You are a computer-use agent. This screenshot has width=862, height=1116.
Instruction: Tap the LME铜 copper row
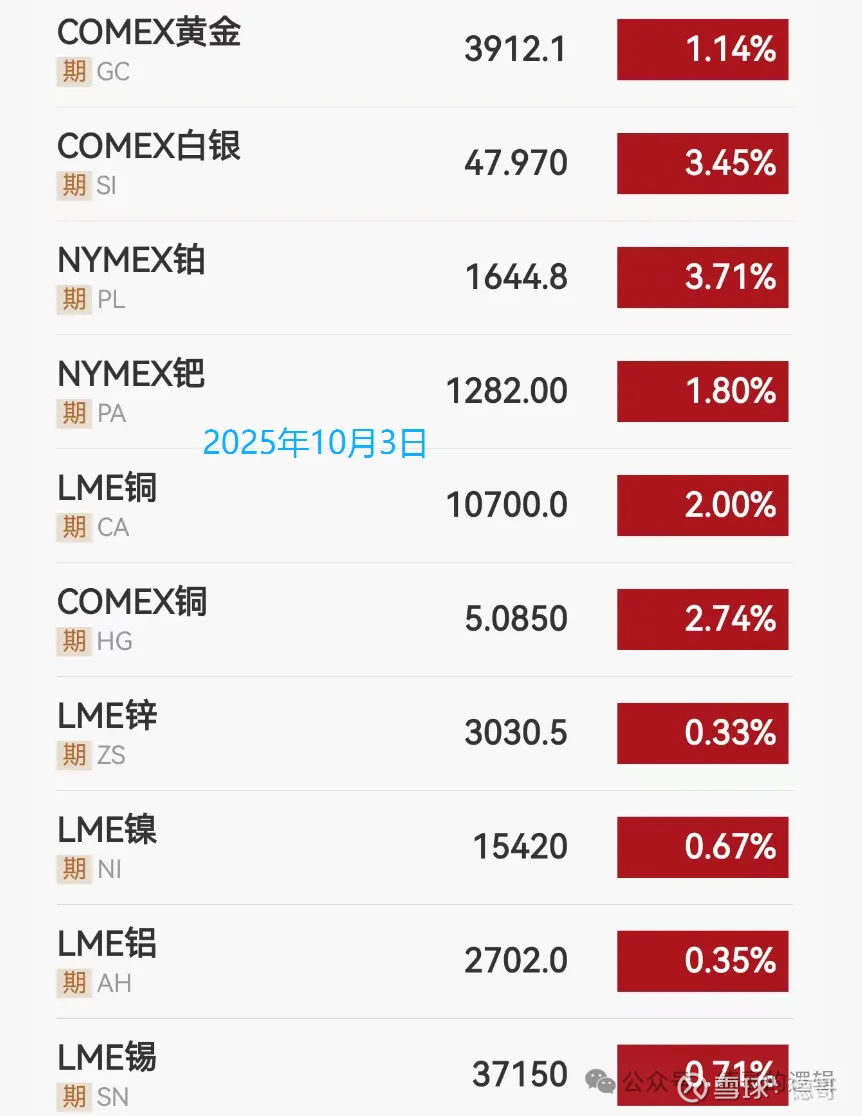click(x=108, y=490)
